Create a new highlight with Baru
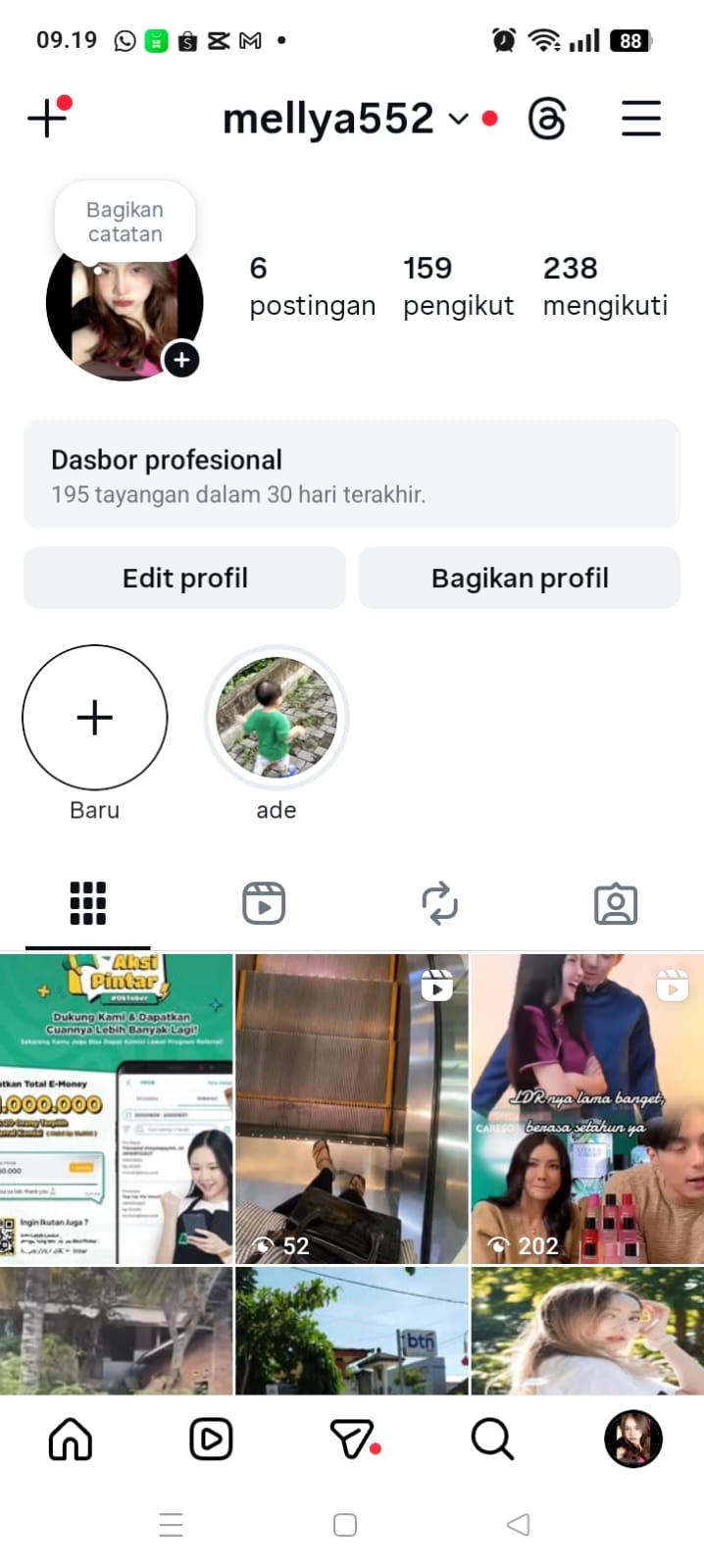Image resolution: width=704 pixels, height=1568 pixels. (x=95, y=719)
